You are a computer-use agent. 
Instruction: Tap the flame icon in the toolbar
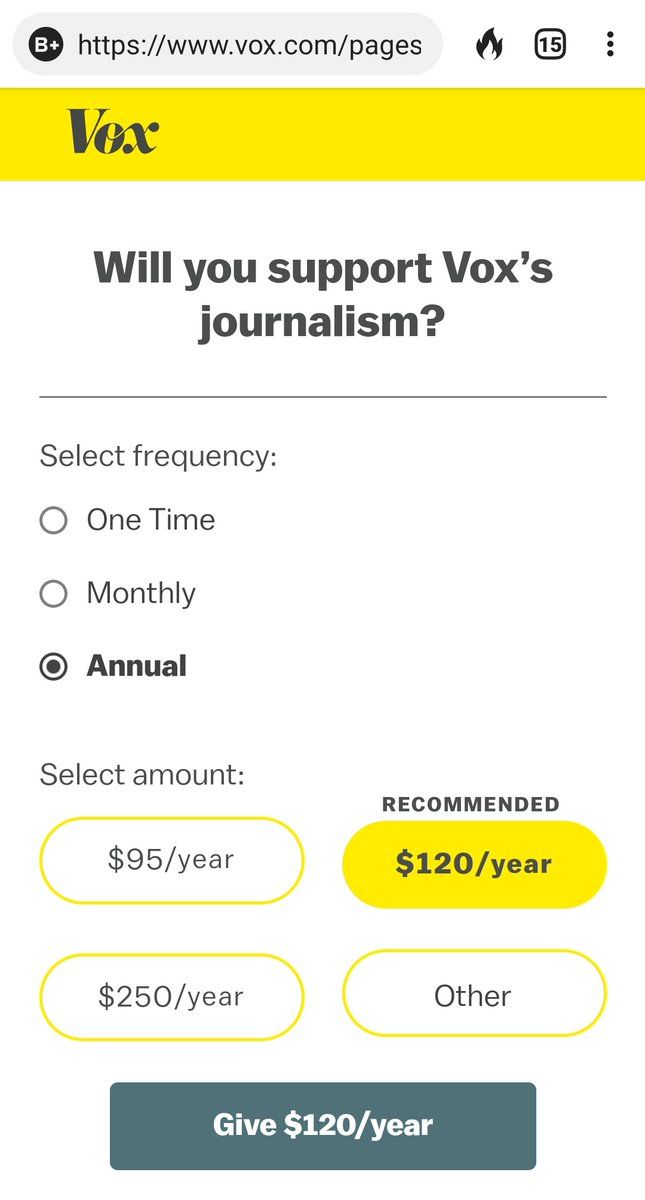pos(489,44)
